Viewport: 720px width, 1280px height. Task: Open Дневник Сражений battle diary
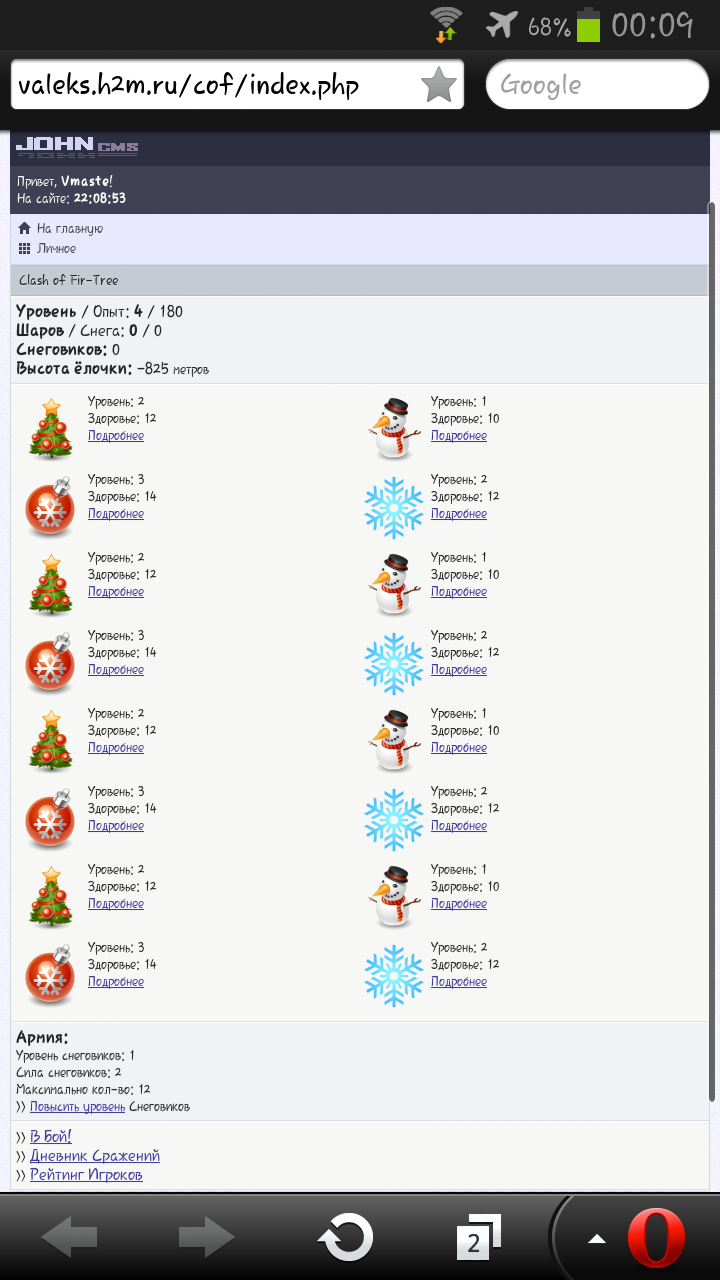coord(94,1155)
